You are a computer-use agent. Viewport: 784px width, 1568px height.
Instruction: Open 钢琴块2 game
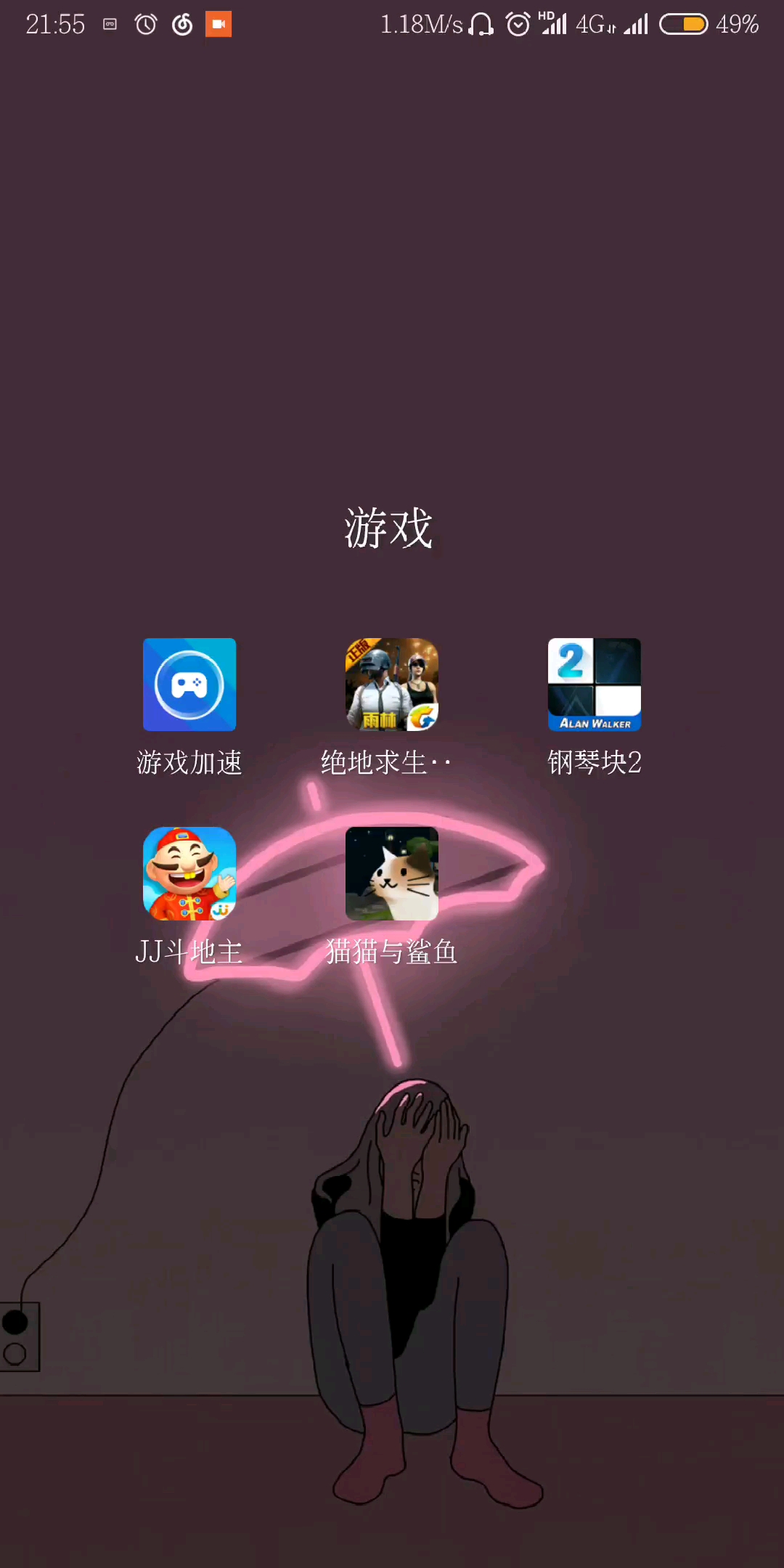coord(594,685)
